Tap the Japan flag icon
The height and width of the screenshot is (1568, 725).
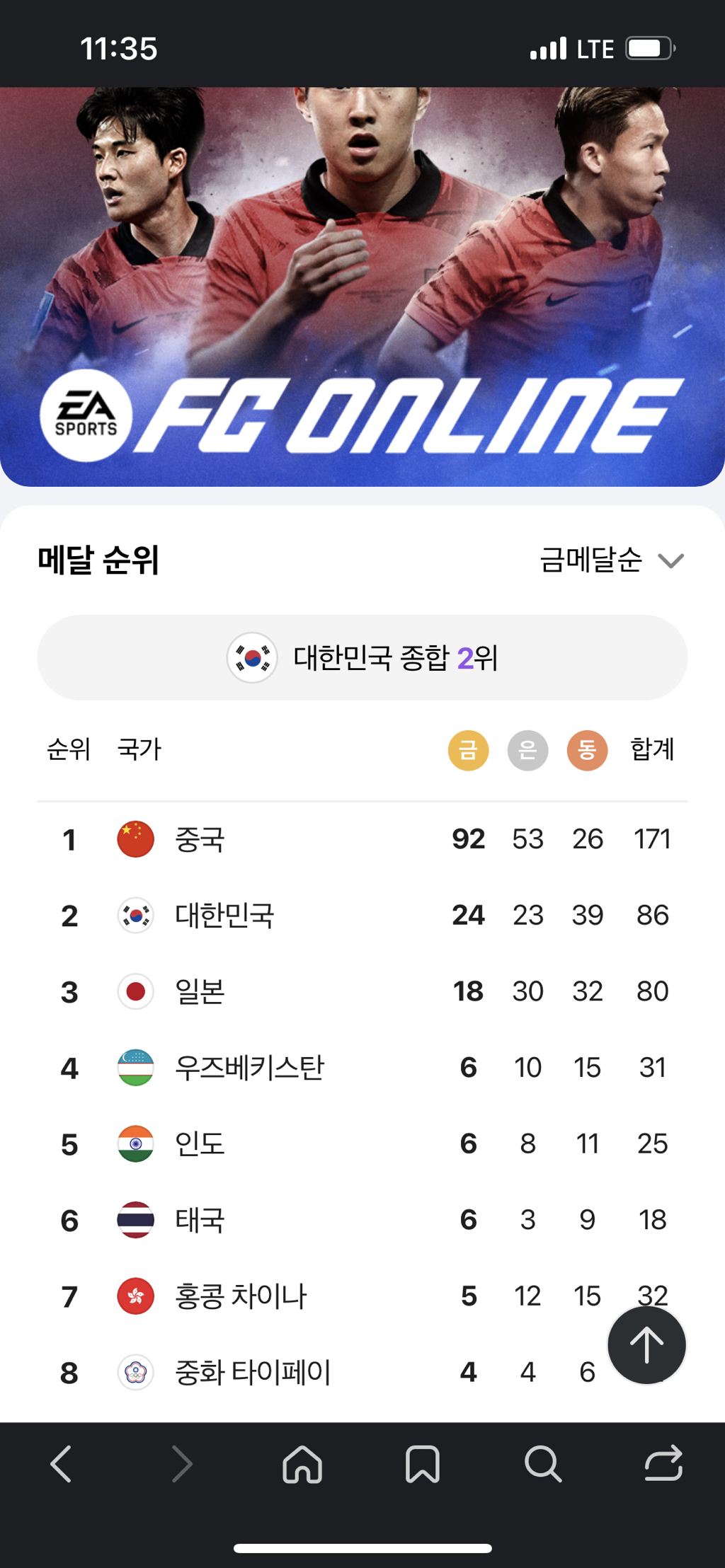point(135,991)
